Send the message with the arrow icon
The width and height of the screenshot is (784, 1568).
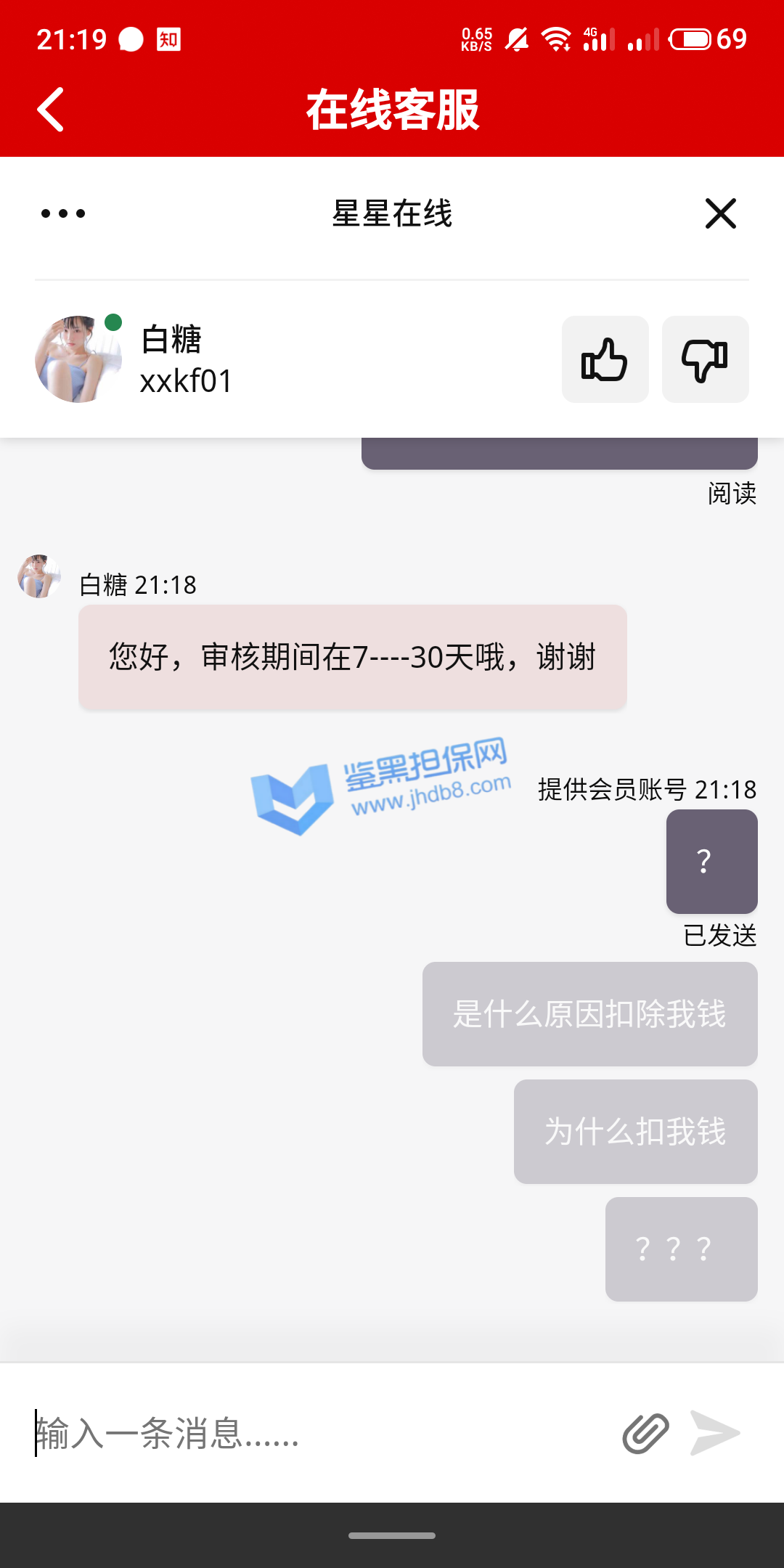pos(715,1434)
